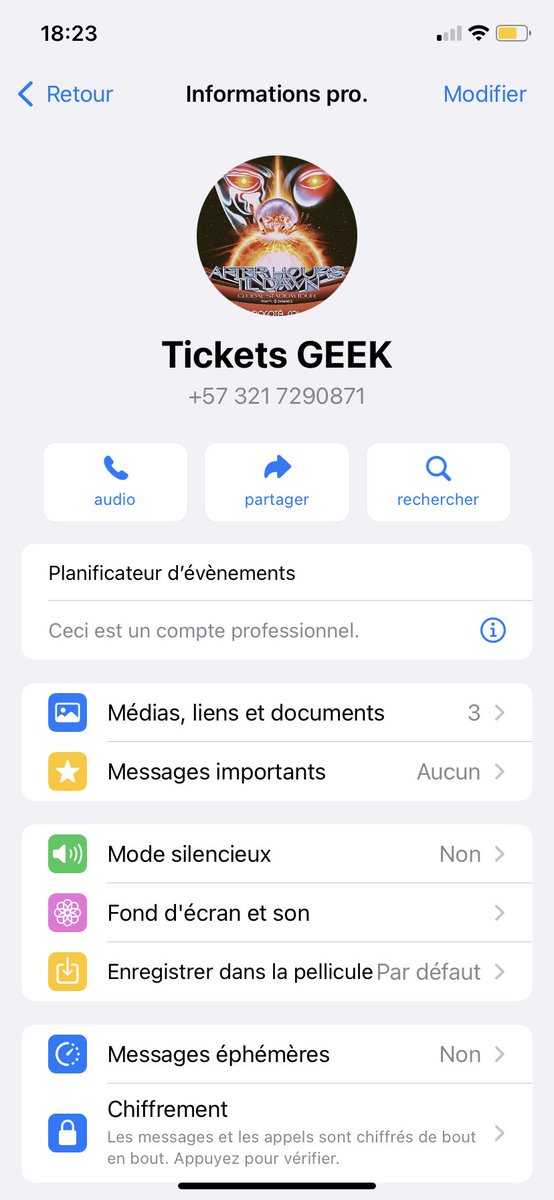Open Enregistrer dans la pellicule
This screenshot has width=554, height=1200.
pos(277,972)
